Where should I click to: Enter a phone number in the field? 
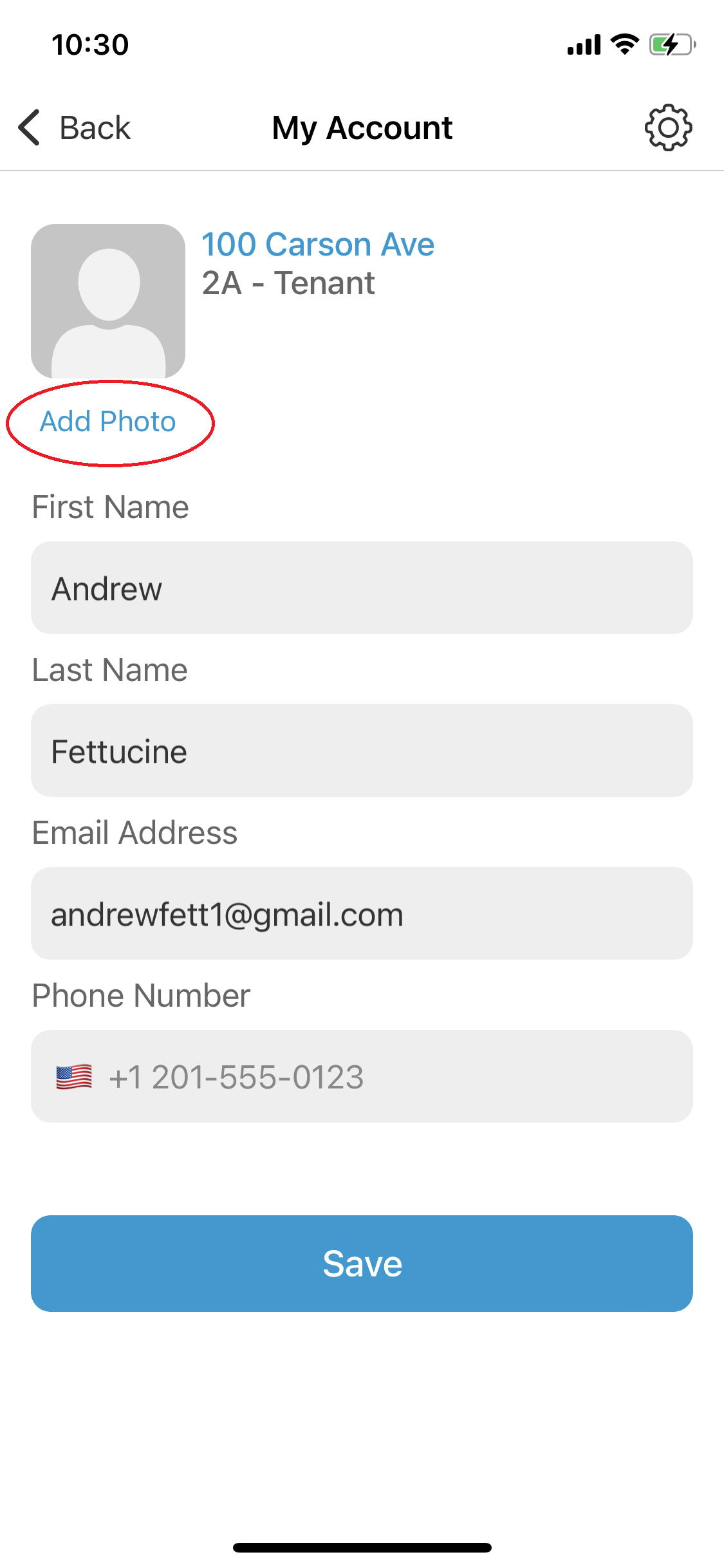coord(386,1077)
